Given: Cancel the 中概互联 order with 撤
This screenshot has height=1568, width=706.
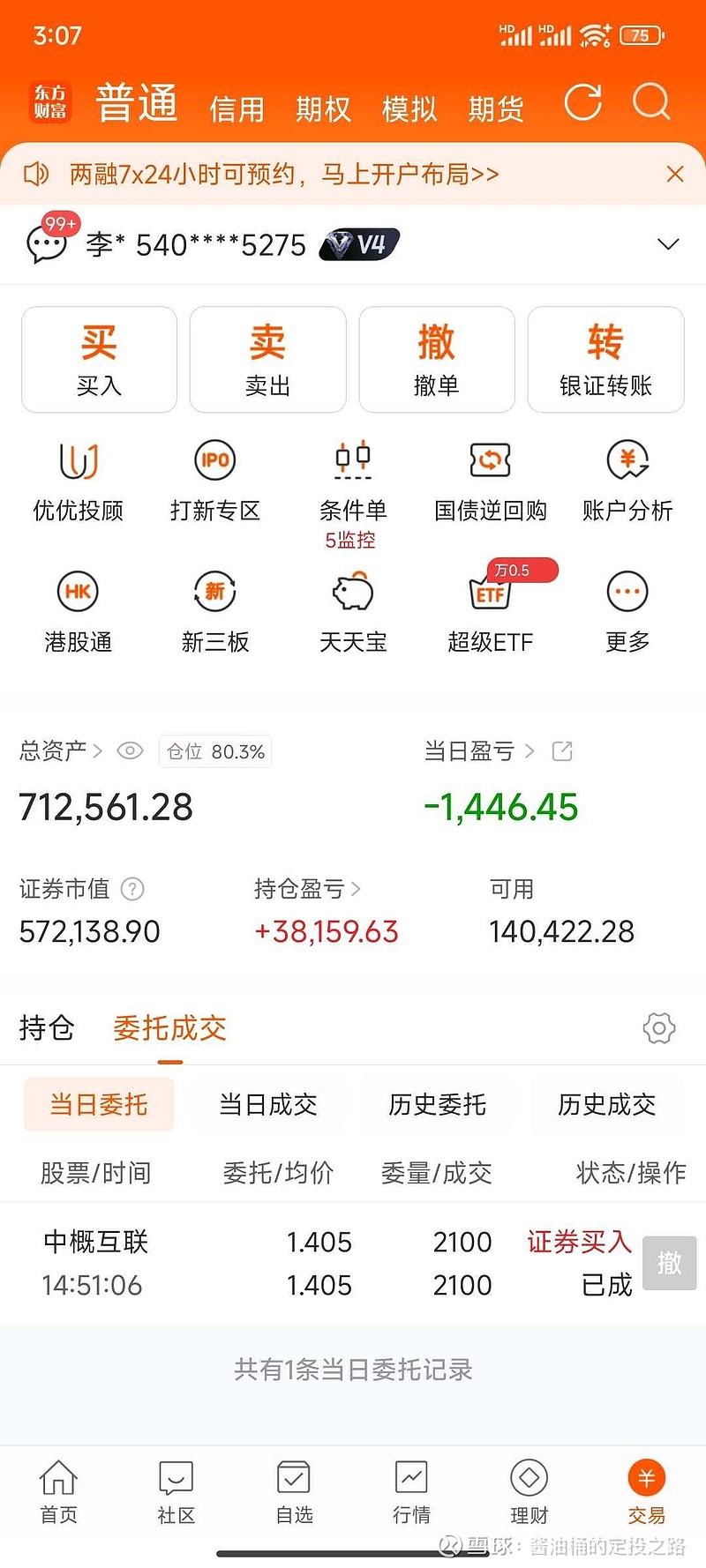Looking at the screenshot, I should (670, 1263).
